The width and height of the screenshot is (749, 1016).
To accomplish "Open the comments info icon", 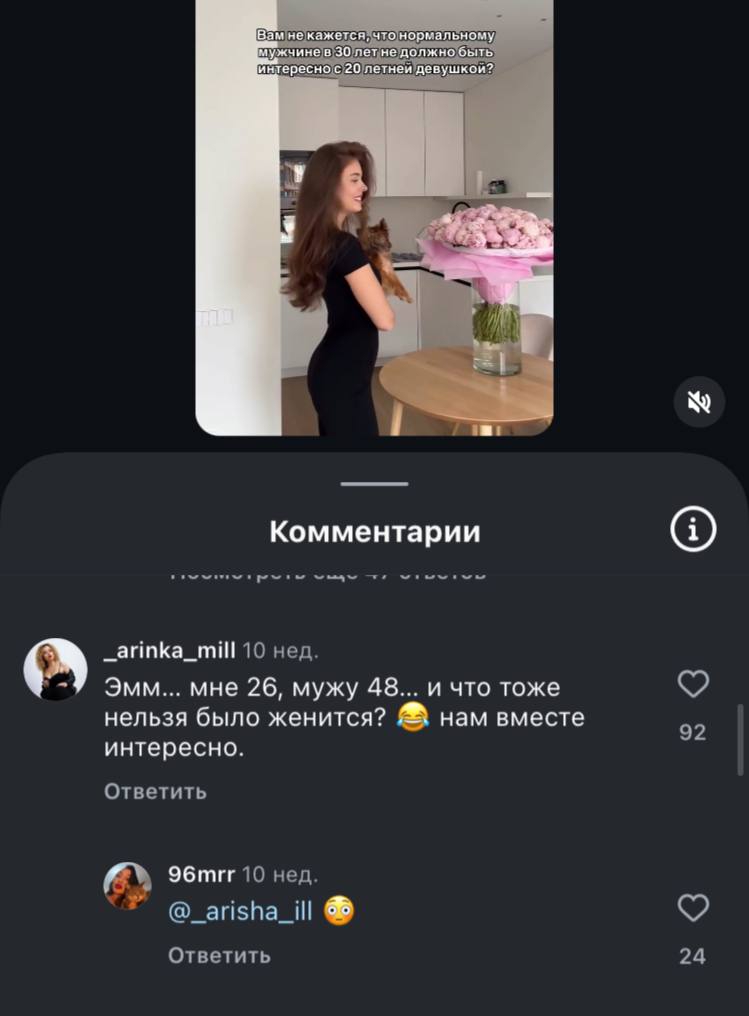I will pyautogui.click(x=692, y=528).
